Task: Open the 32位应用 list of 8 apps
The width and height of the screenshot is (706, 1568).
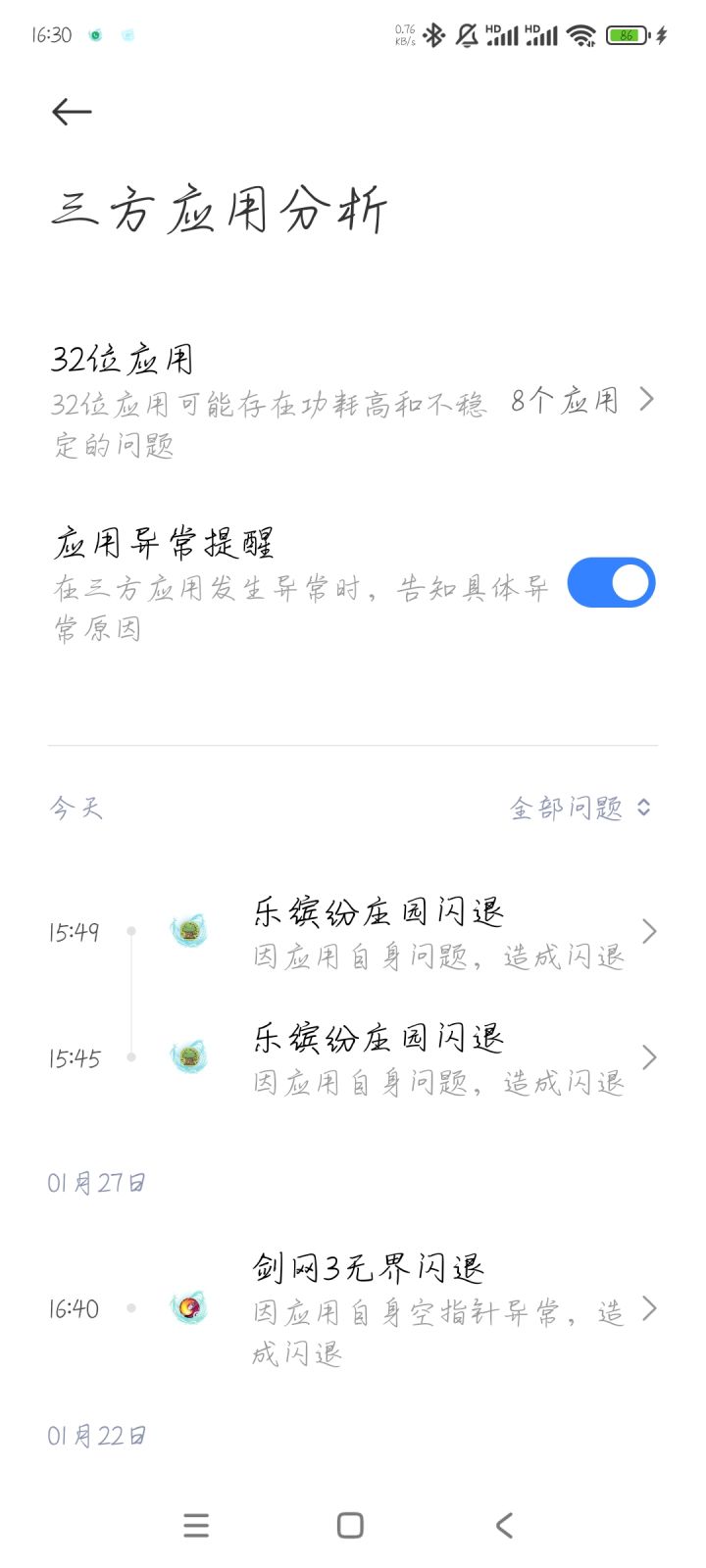Action: click(x=353, y=401)
